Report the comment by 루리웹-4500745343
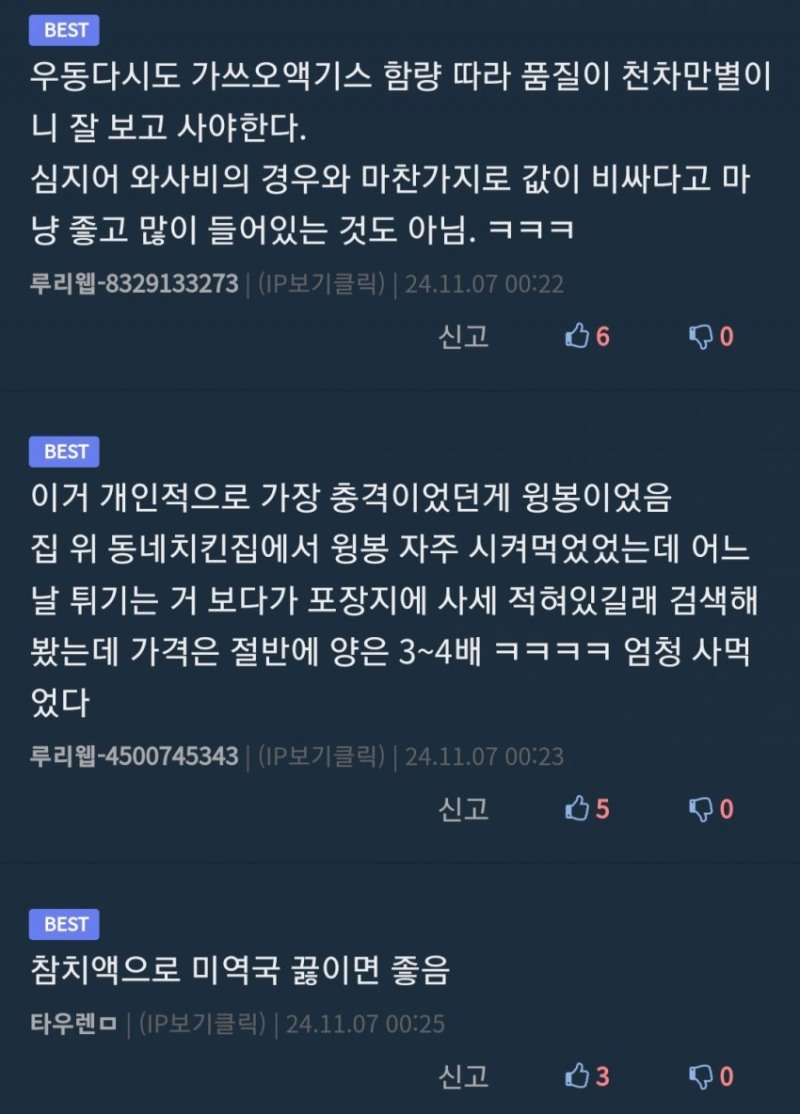The width and height of the screenshot is (800, 1114). [463, 808]
